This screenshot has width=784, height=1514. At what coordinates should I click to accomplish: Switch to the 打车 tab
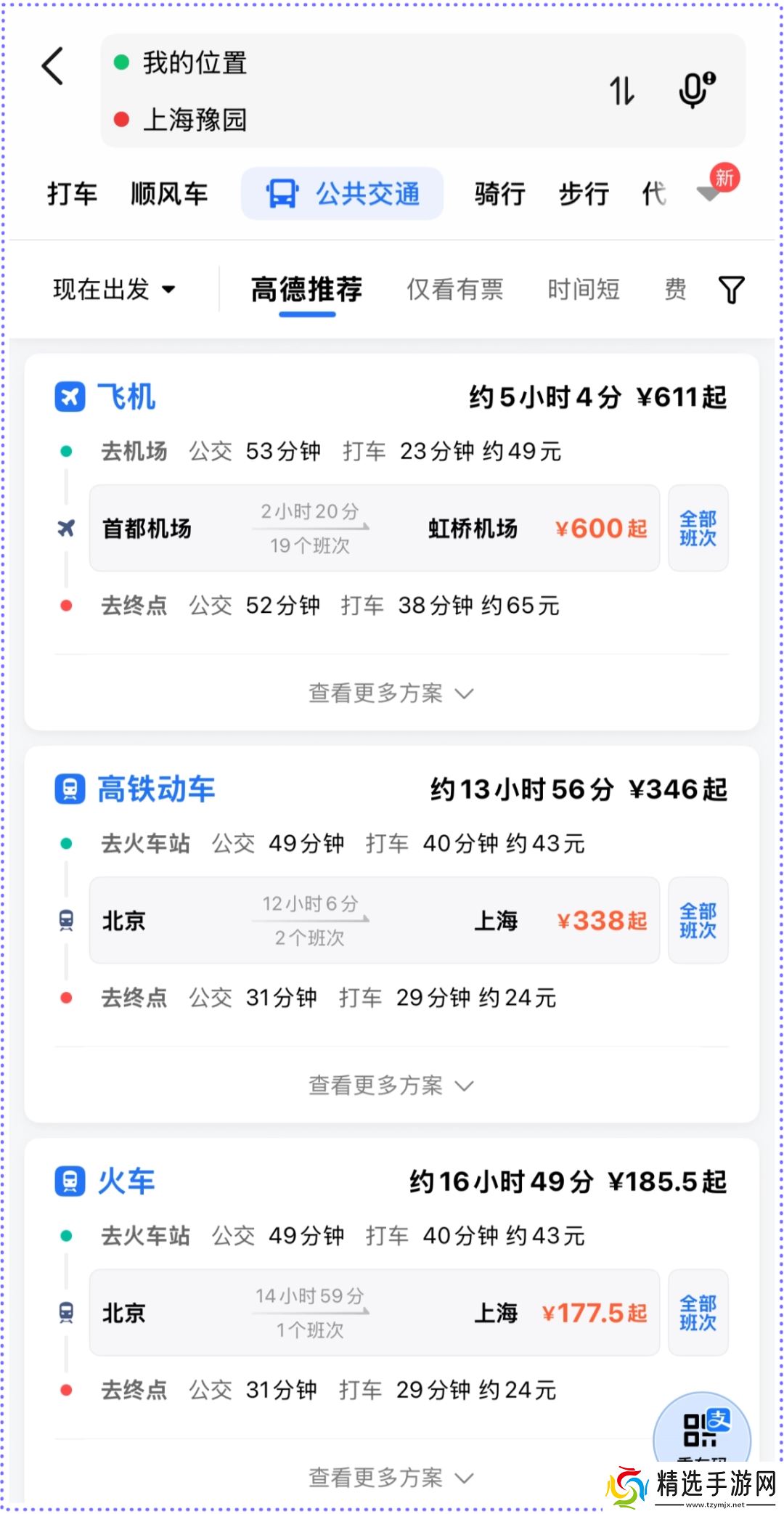point(72,194)
